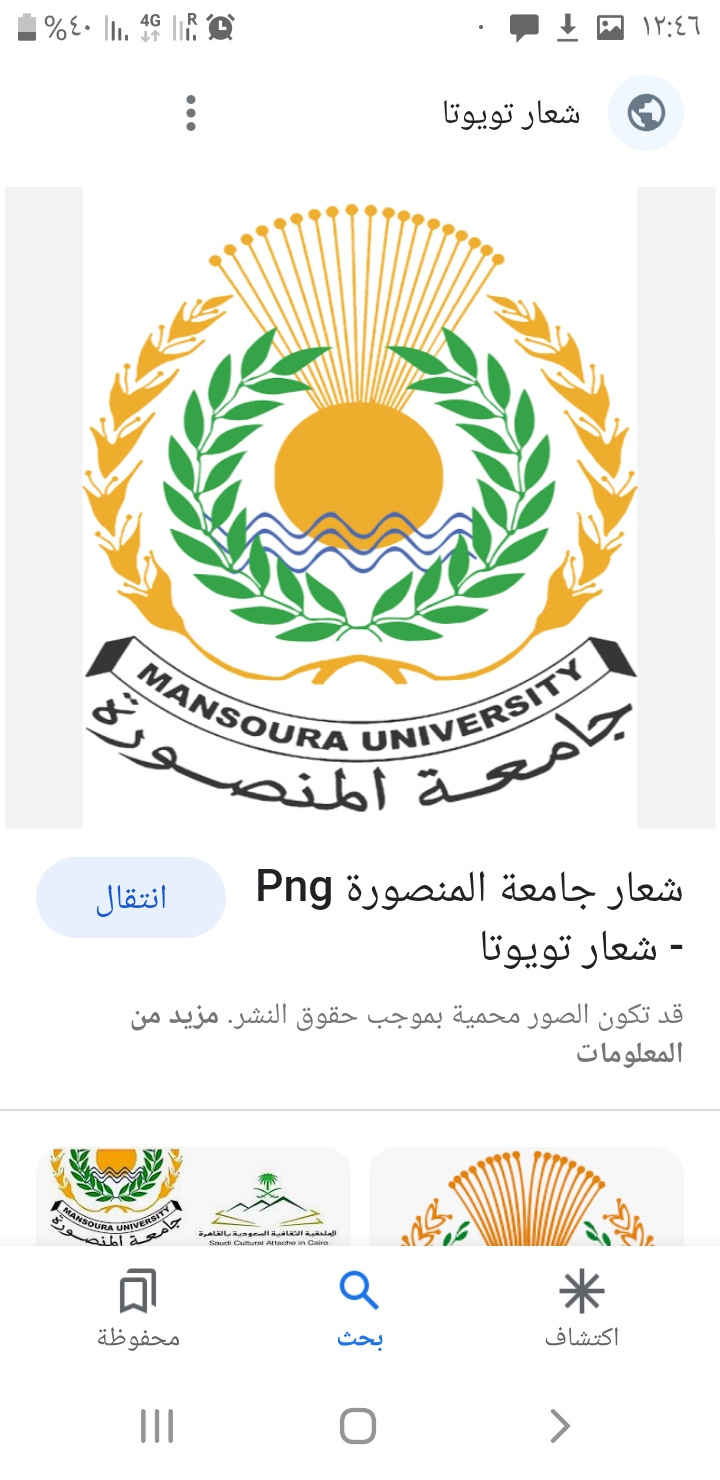Open the recent apps view

pos(157,1426)
